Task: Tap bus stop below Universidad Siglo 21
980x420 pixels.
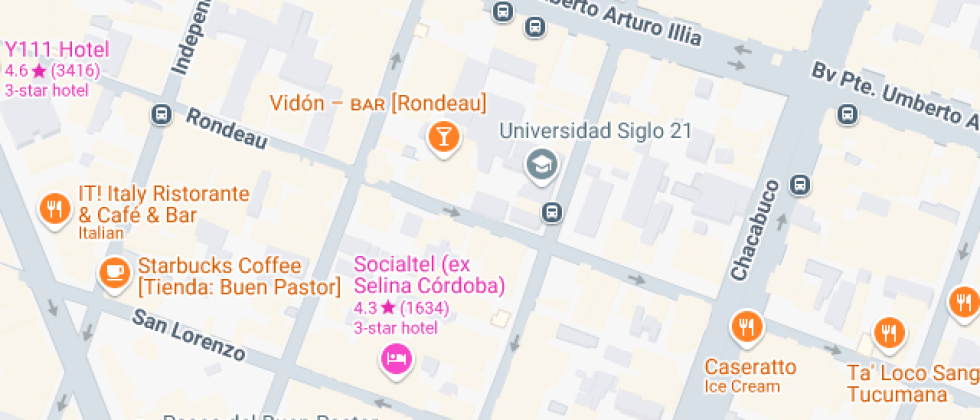Action: click(x=551, y=212)
